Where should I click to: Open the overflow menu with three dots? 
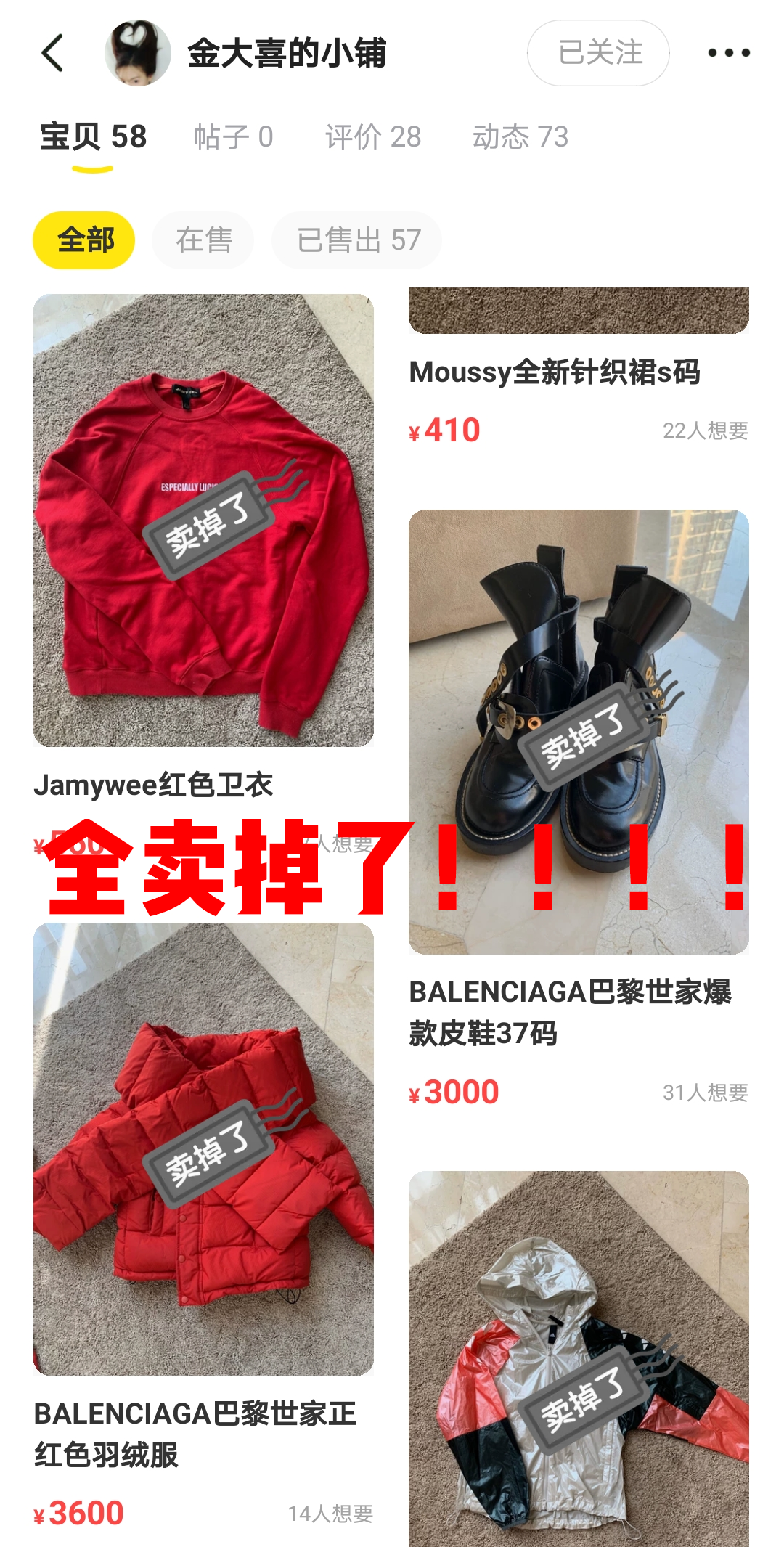(x=728, y=53)
